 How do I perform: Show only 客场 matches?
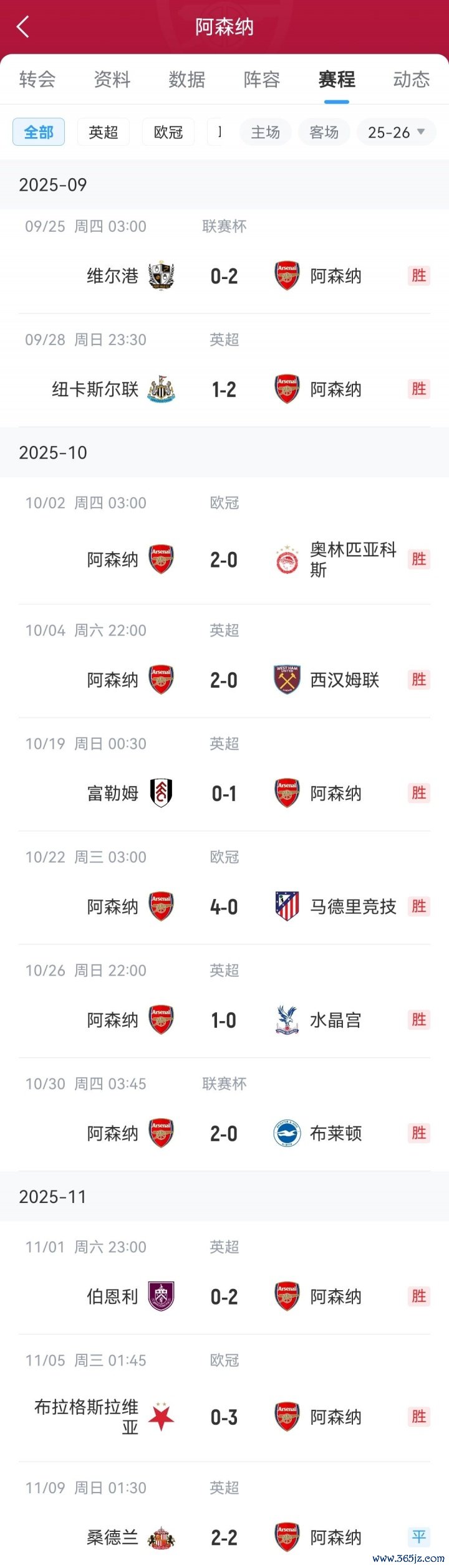coord(324,133)
